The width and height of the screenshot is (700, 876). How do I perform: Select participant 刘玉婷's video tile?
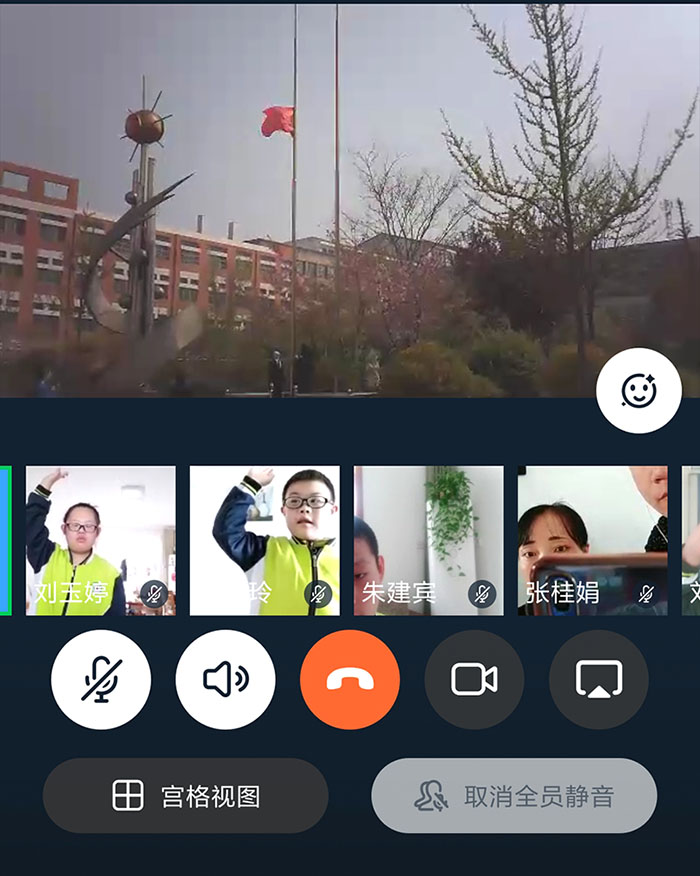pos(100,540)
